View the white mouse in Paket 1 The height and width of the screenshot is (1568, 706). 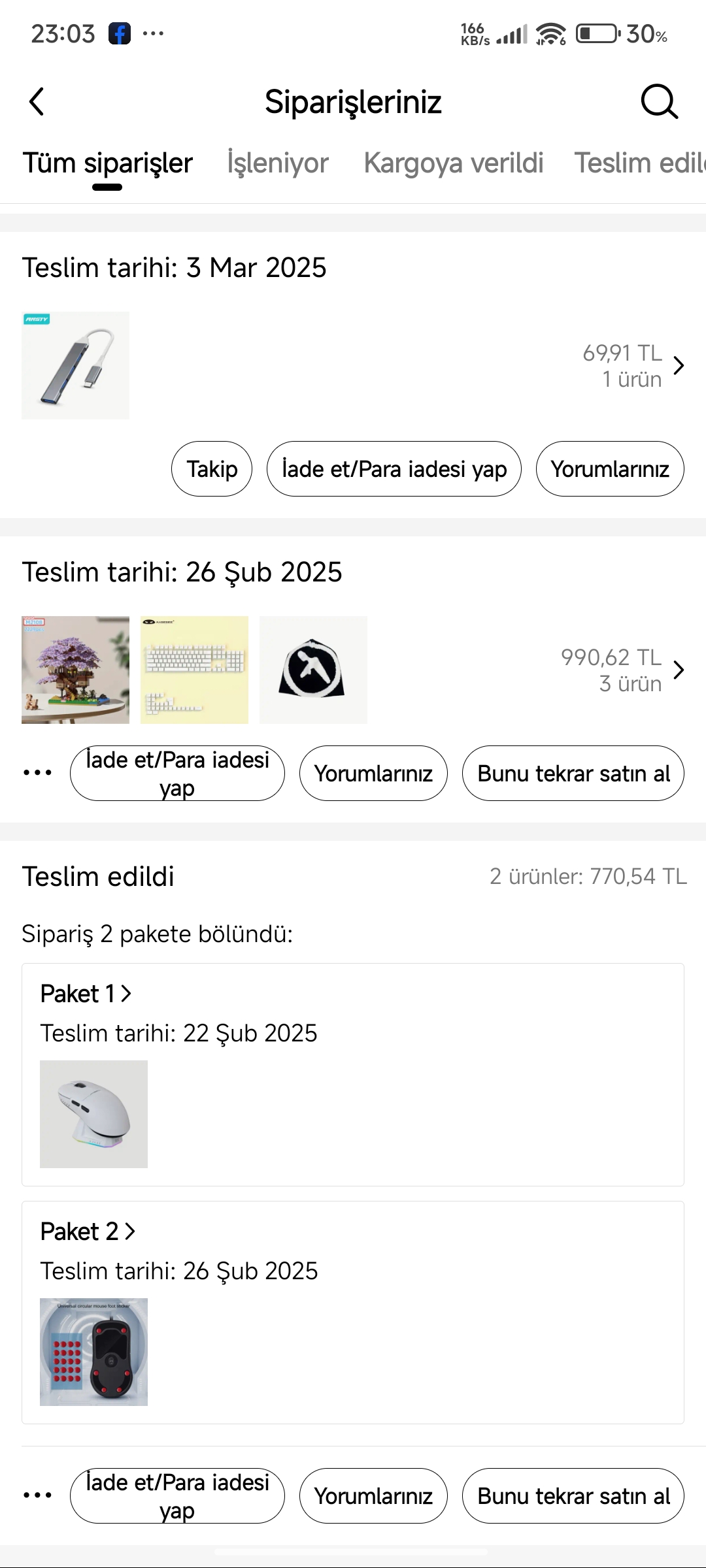click(x=94, y=1114)
